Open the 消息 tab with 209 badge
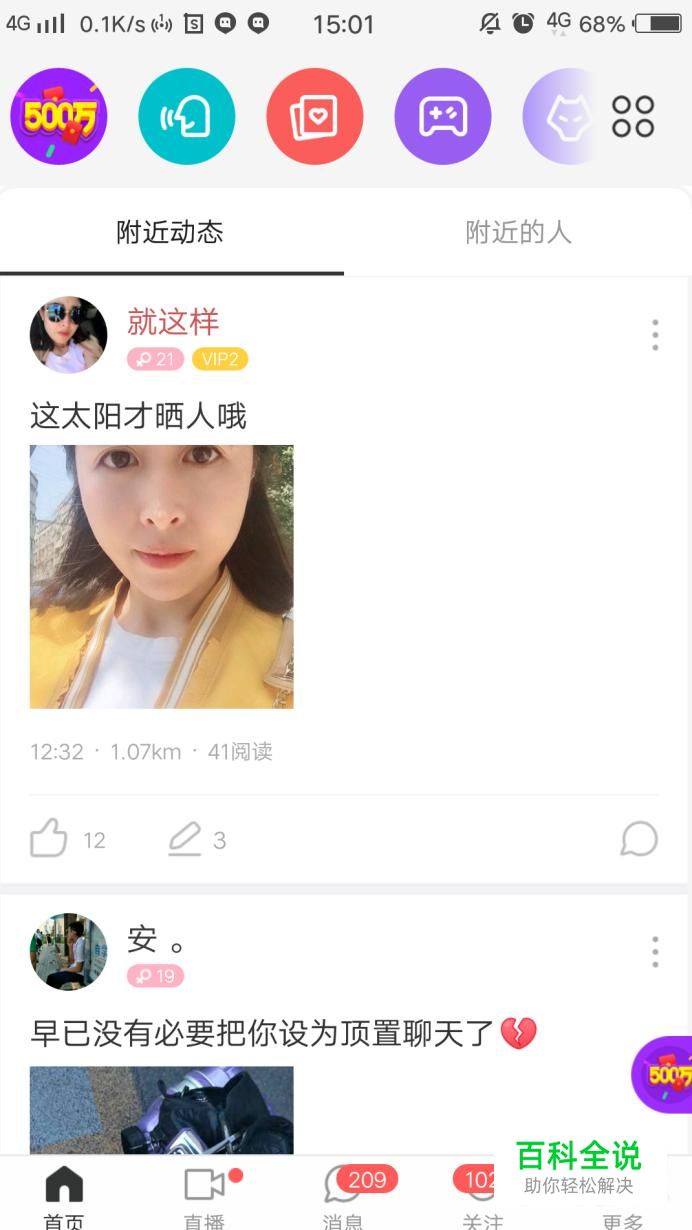 pos(344,1195)
